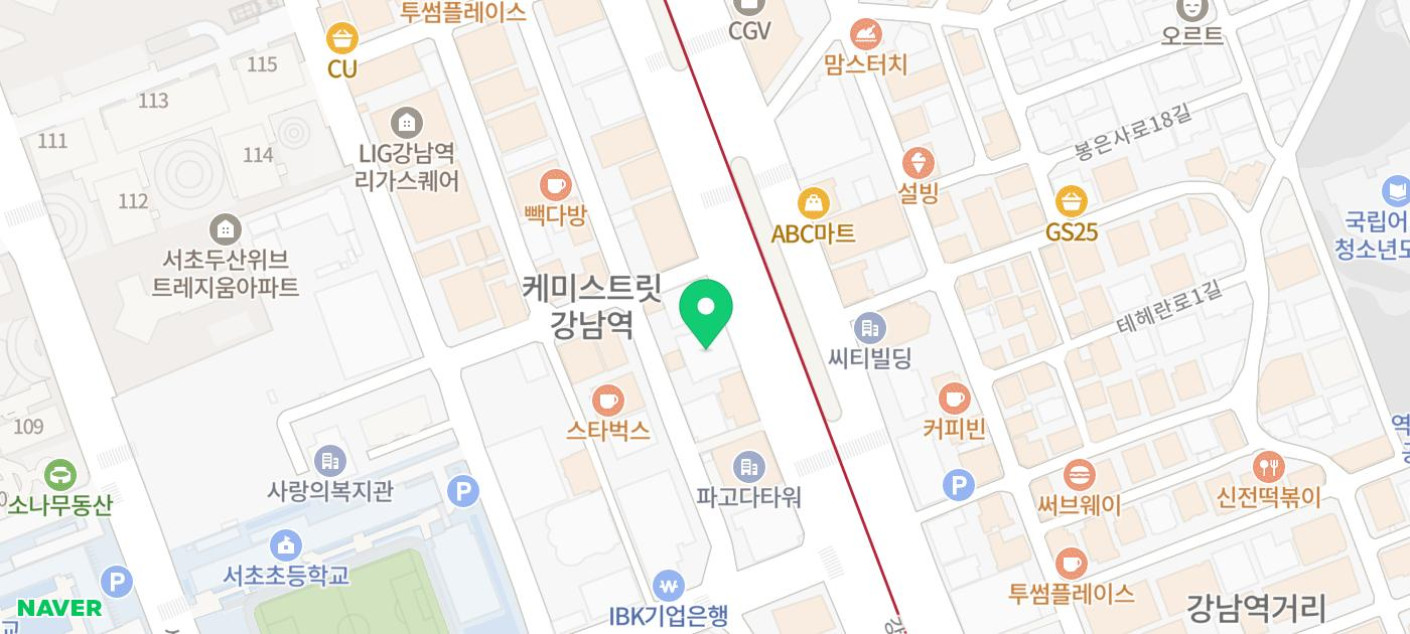This screenshot has width=1410, height=634.
Task: Select the 커피빈 cafe marker
Action: 954,398
